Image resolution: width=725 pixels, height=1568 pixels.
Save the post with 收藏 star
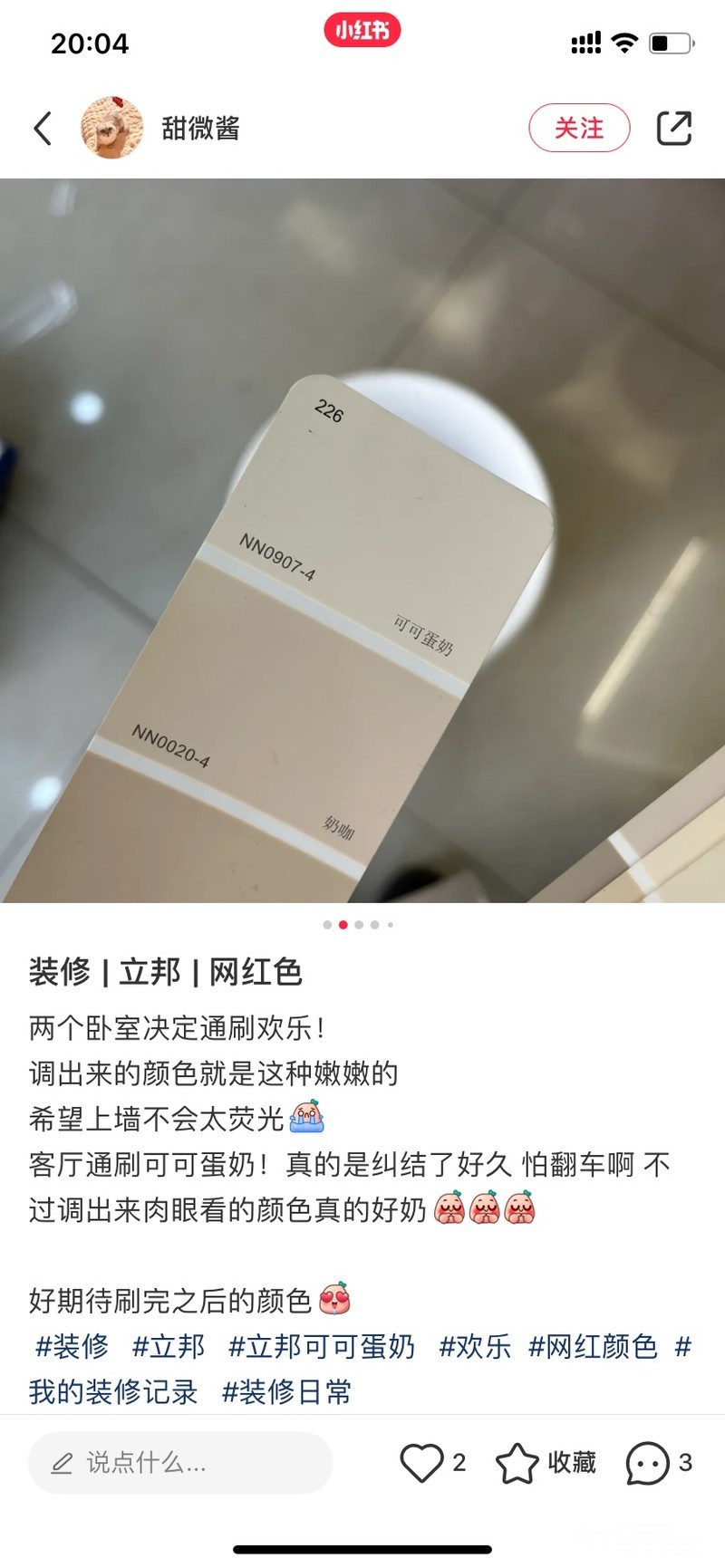(x=546, y=1463)
